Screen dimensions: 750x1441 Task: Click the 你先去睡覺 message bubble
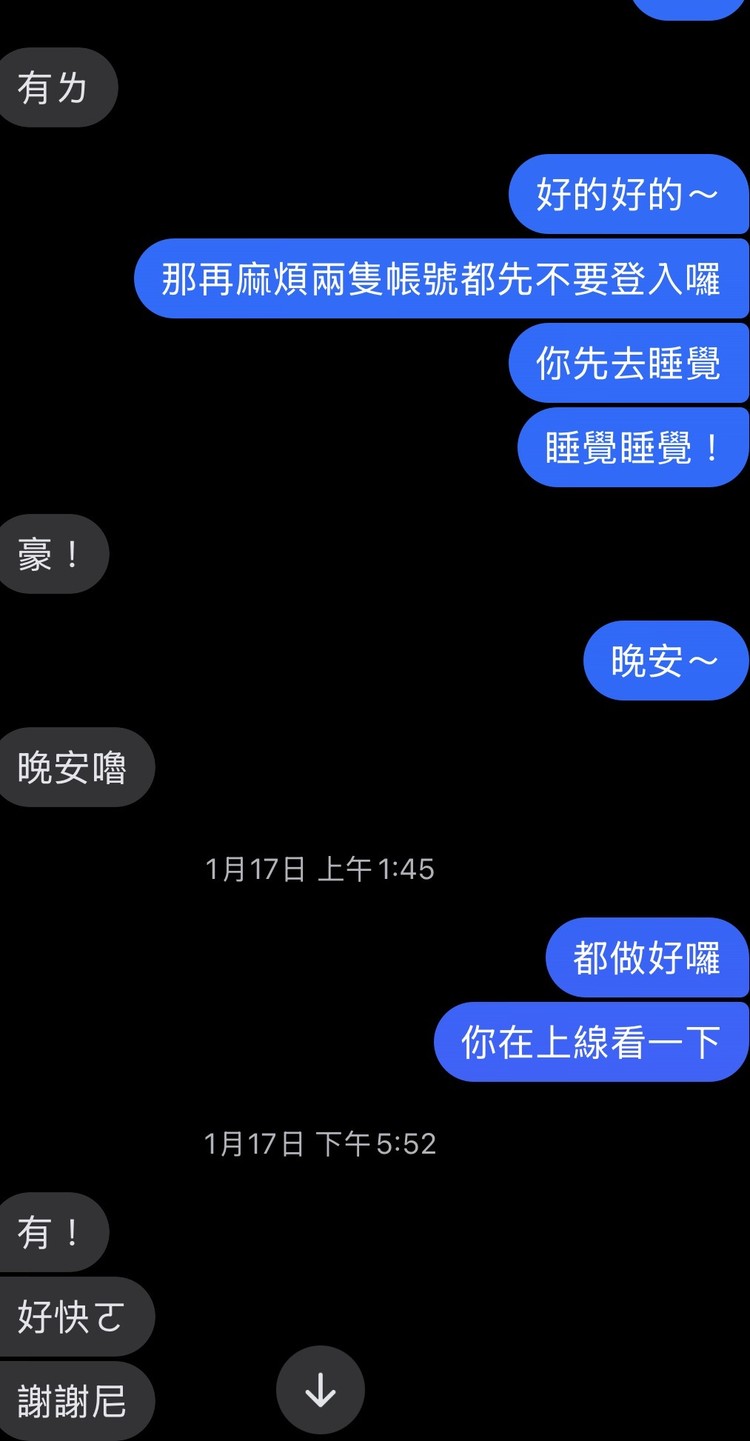(629, 363)
